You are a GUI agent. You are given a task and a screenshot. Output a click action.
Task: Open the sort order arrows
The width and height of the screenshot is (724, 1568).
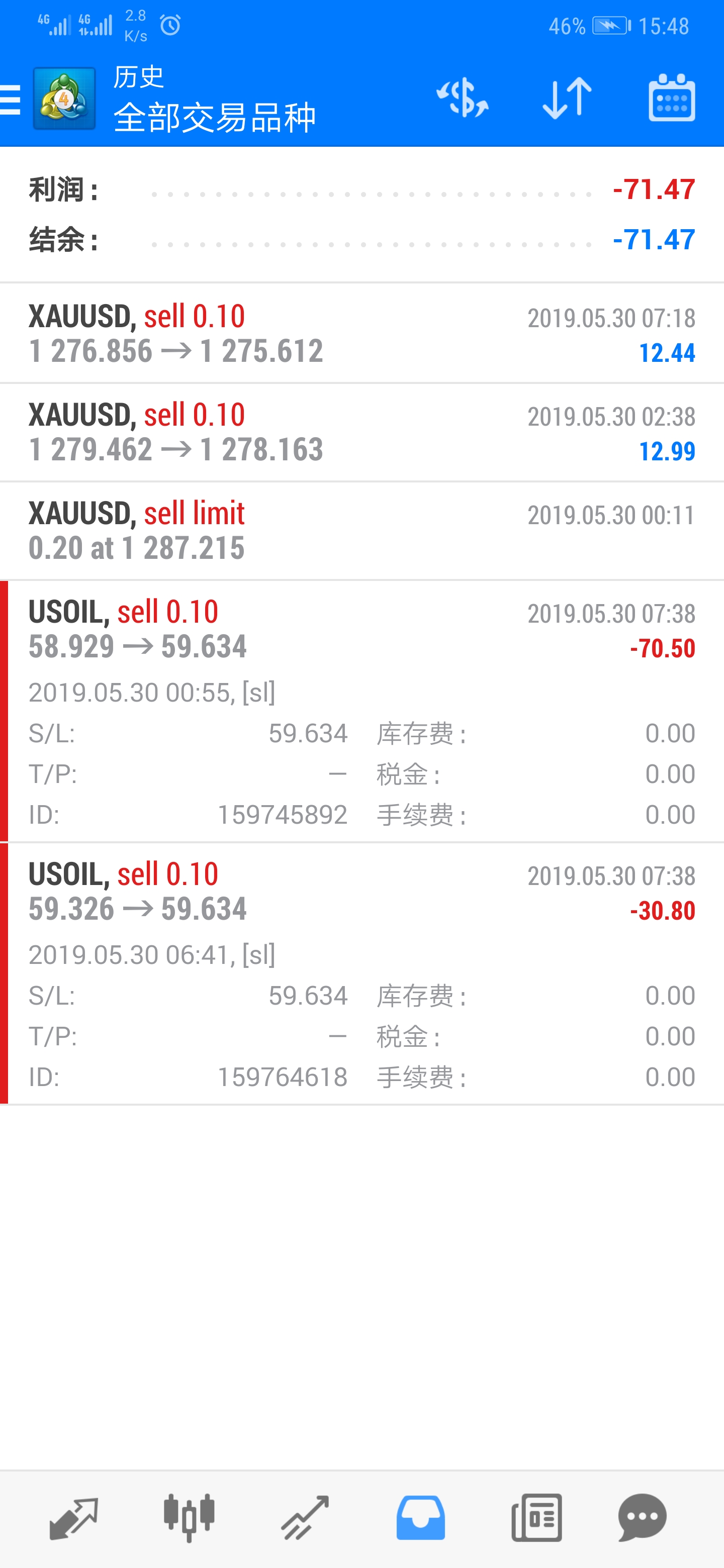click(567, 97)
